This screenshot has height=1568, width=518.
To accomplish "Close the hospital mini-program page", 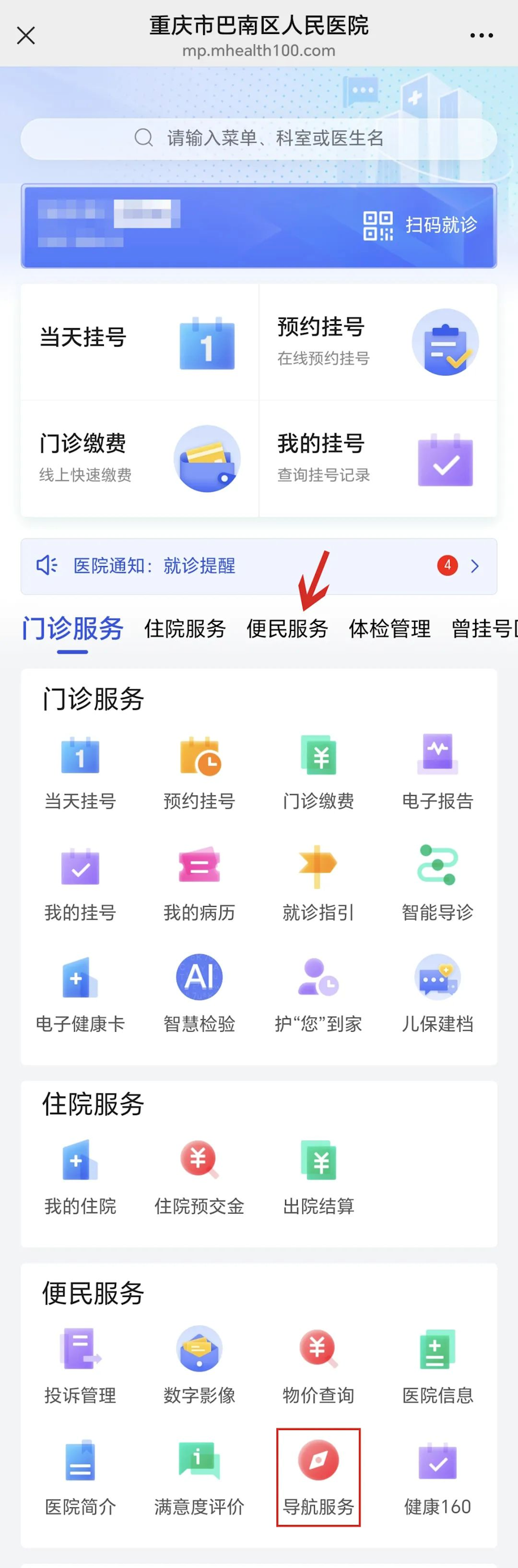I will 26,36.
